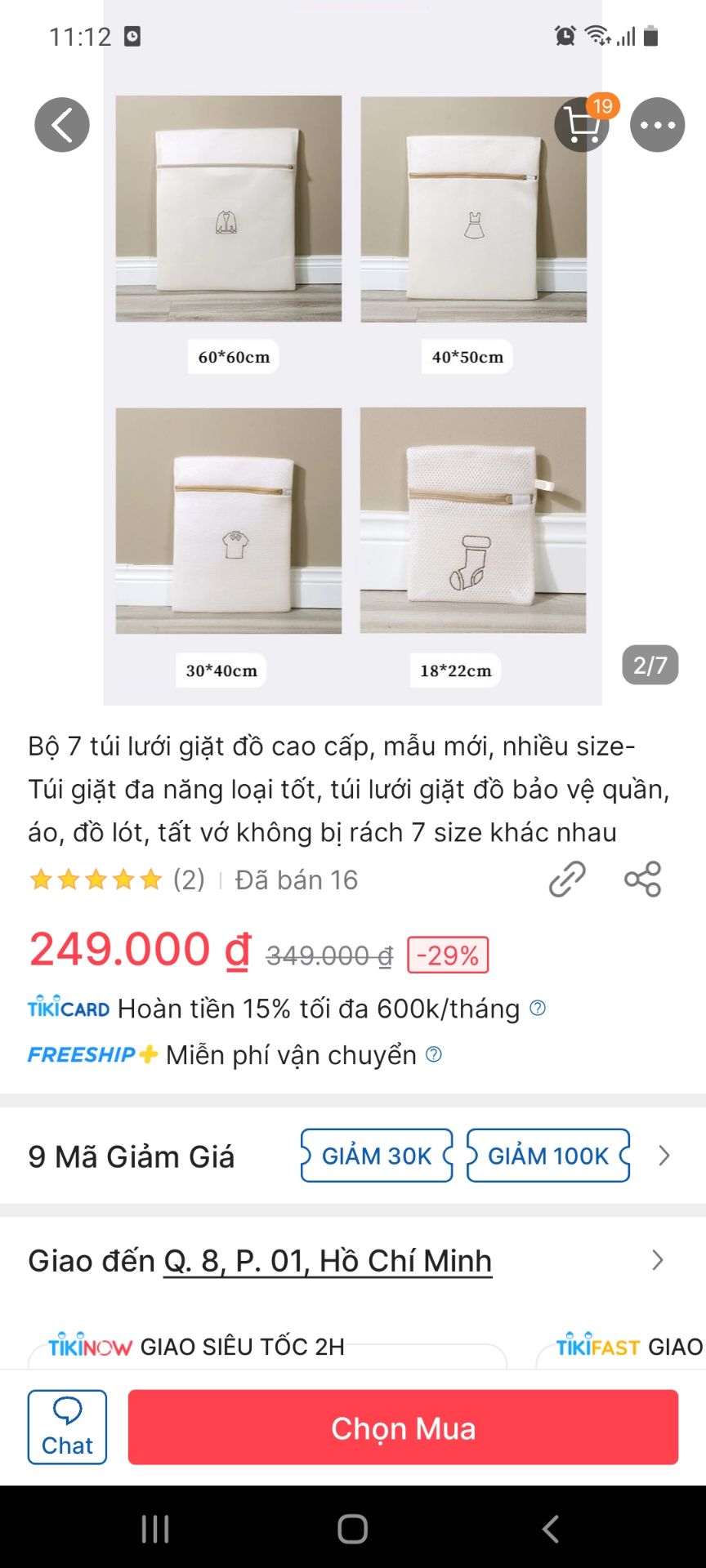Open the product image gallery
This screenshot has height=1568, width=706.
point(352,392)
